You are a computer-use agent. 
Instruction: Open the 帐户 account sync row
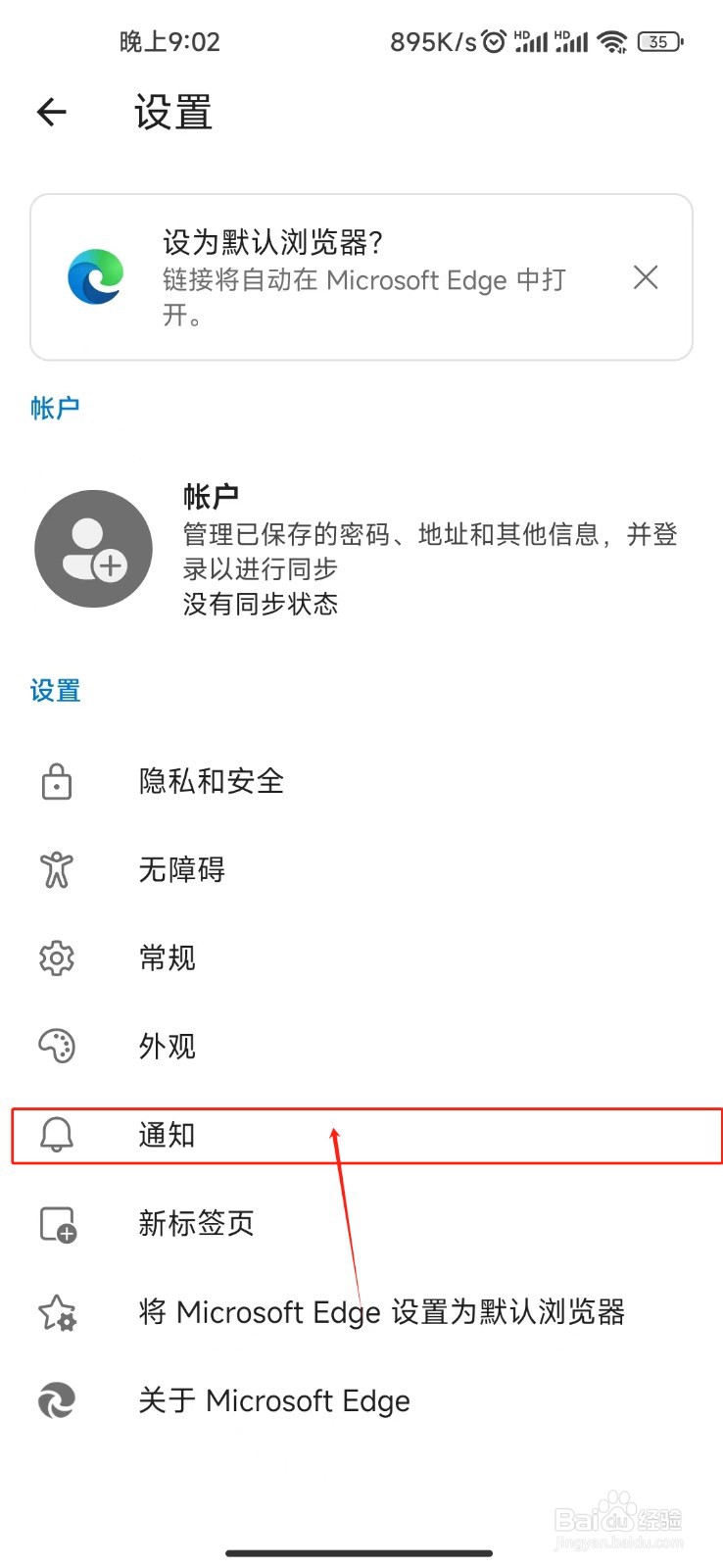(361, 549)
